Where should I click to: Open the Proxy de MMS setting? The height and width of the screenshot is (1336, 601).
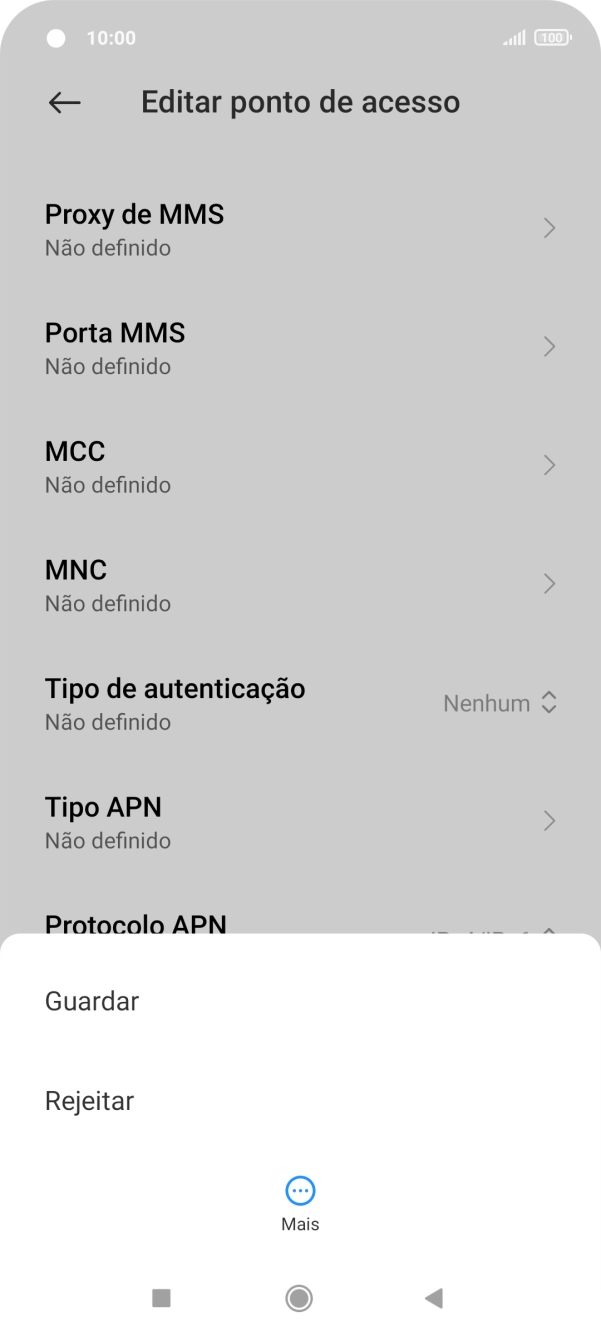[x=300, y=229]
